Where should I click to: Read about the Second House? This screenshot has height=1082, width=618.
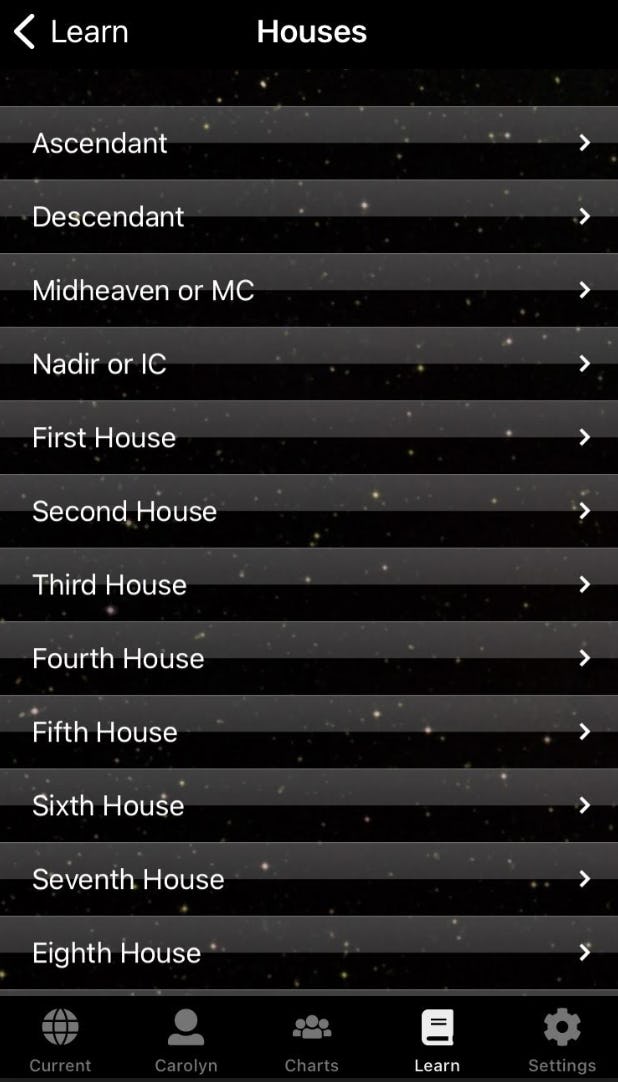click(309, 511)
